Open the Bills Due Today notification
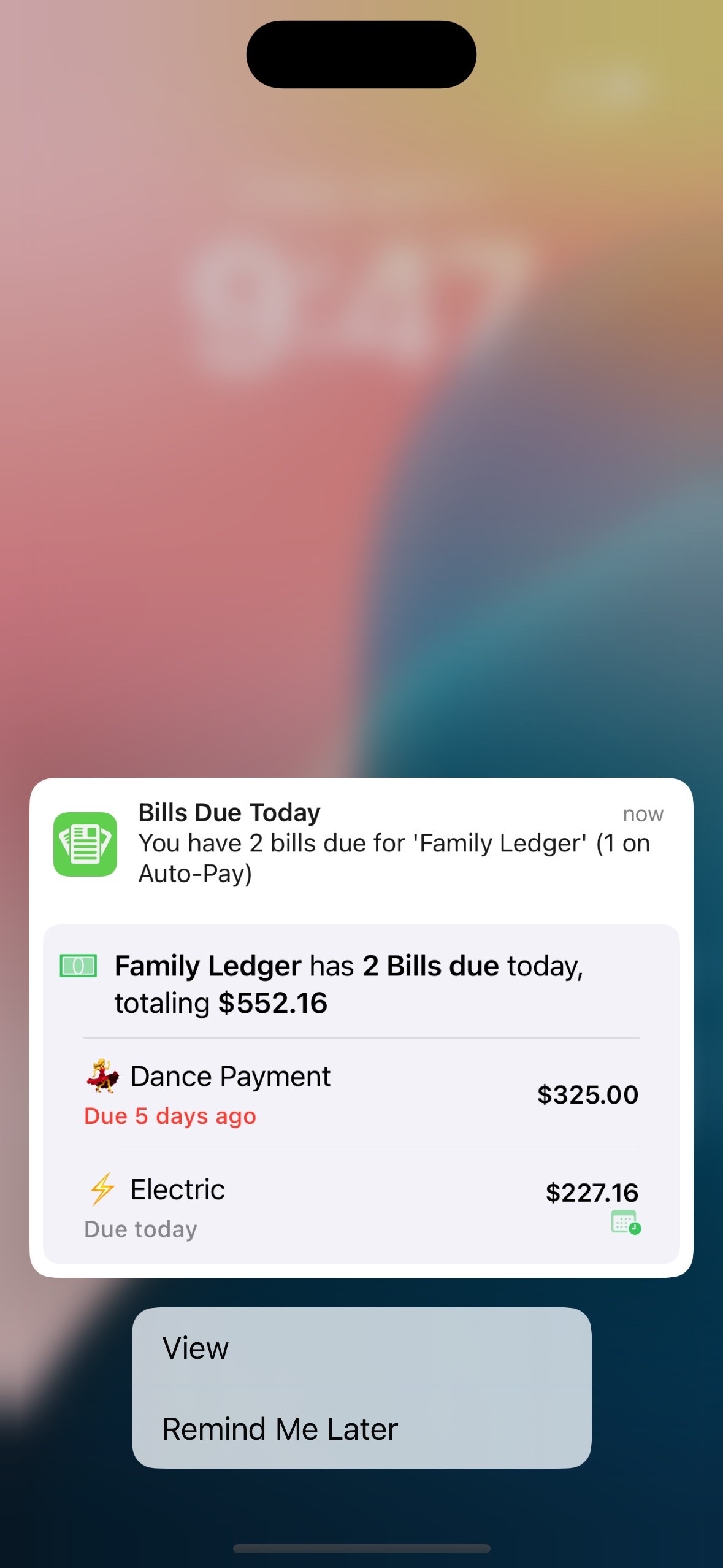The width and height of the screenshot is (723, 1568). point(361,1028)
